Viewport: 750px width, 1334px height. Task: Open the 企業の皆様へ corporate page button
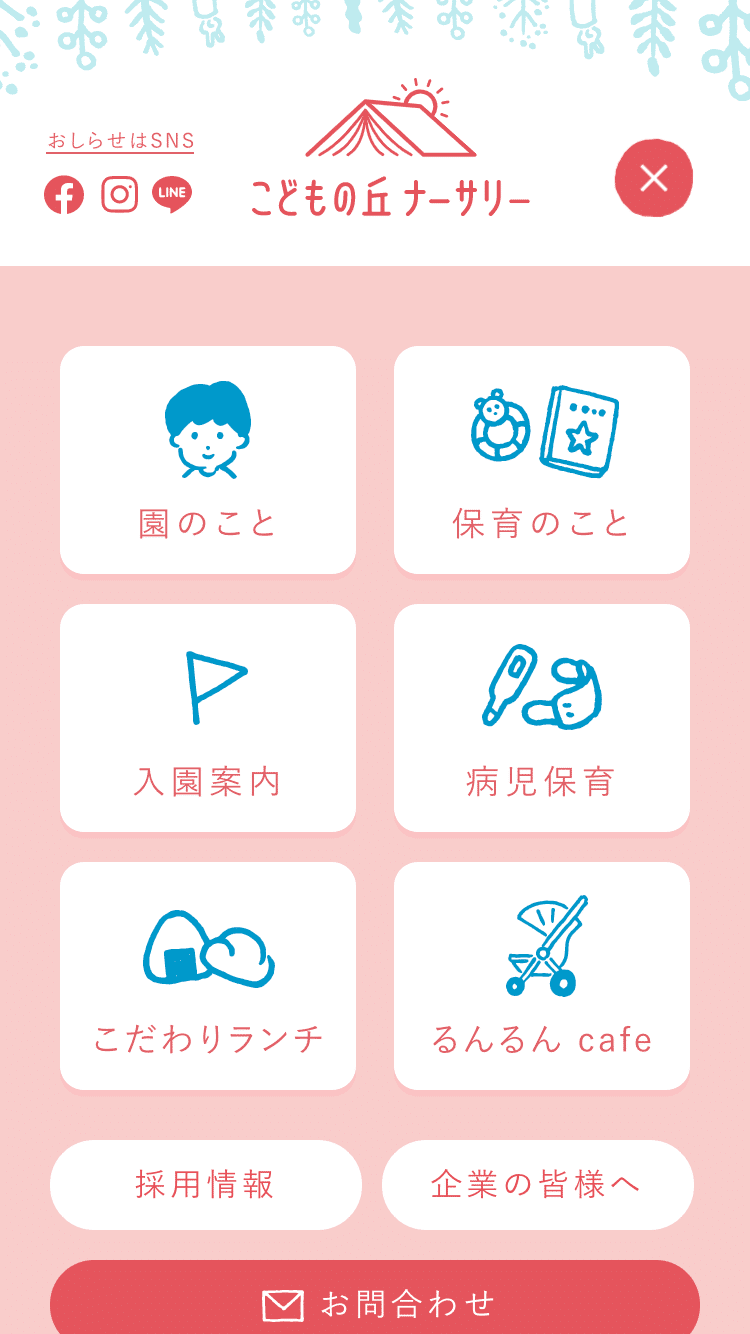click(537, 1185)
